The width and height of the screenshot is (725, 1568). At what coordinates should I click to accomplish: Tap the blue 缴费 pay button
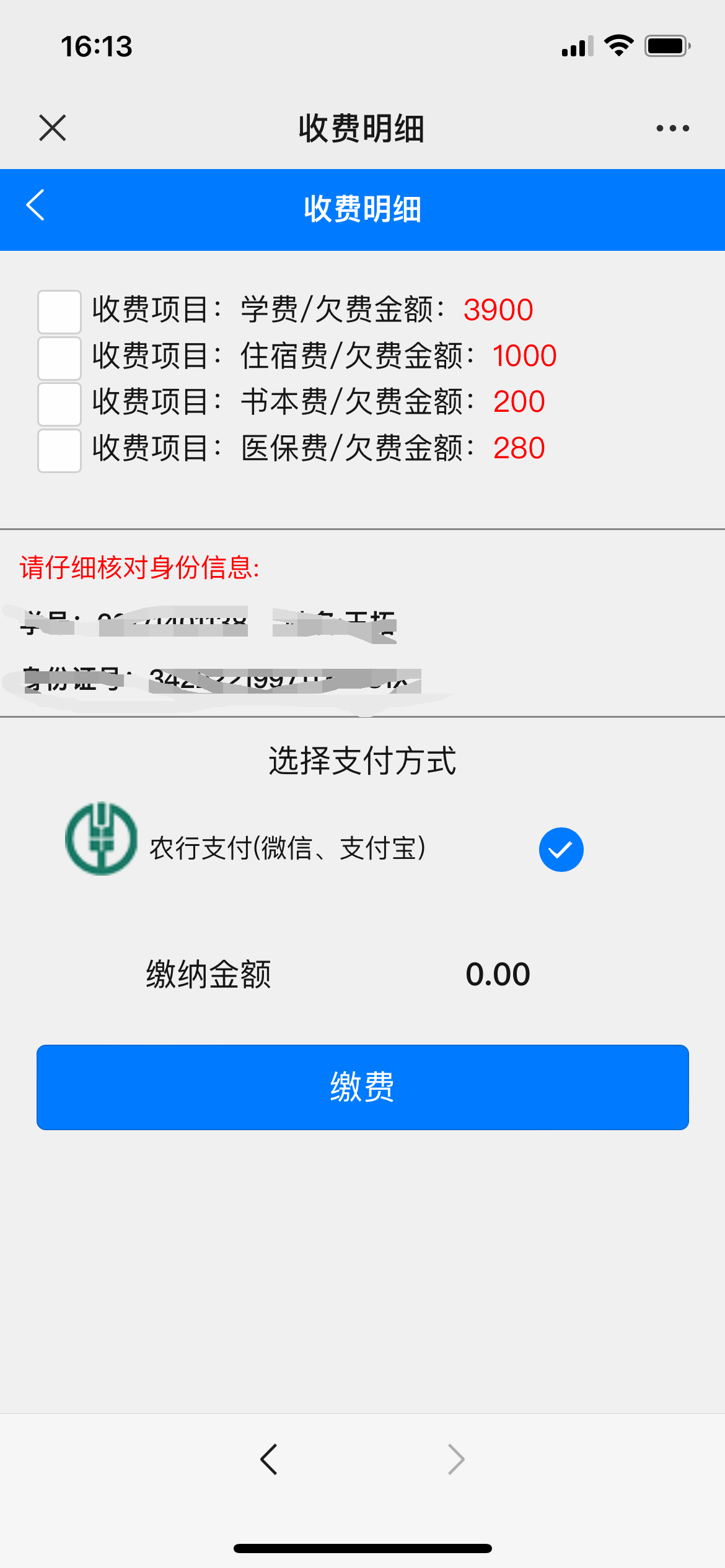362,1087
